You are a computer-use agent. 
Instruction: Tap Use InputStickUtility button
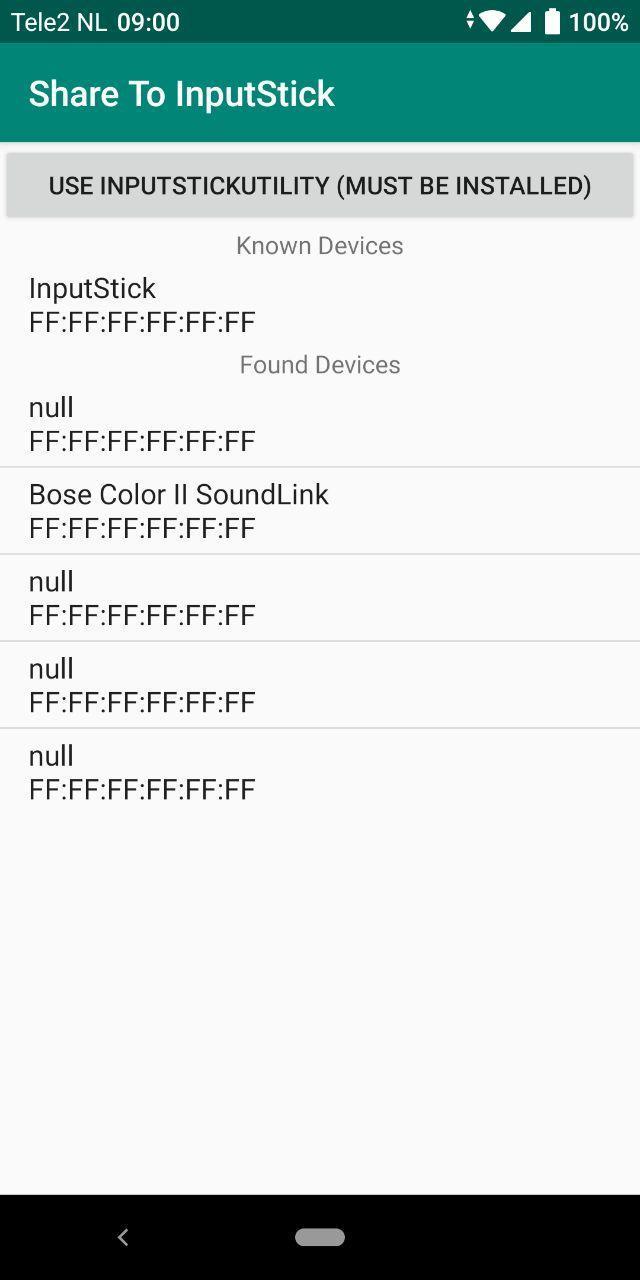pyautogui.click(x=320, y=185)
